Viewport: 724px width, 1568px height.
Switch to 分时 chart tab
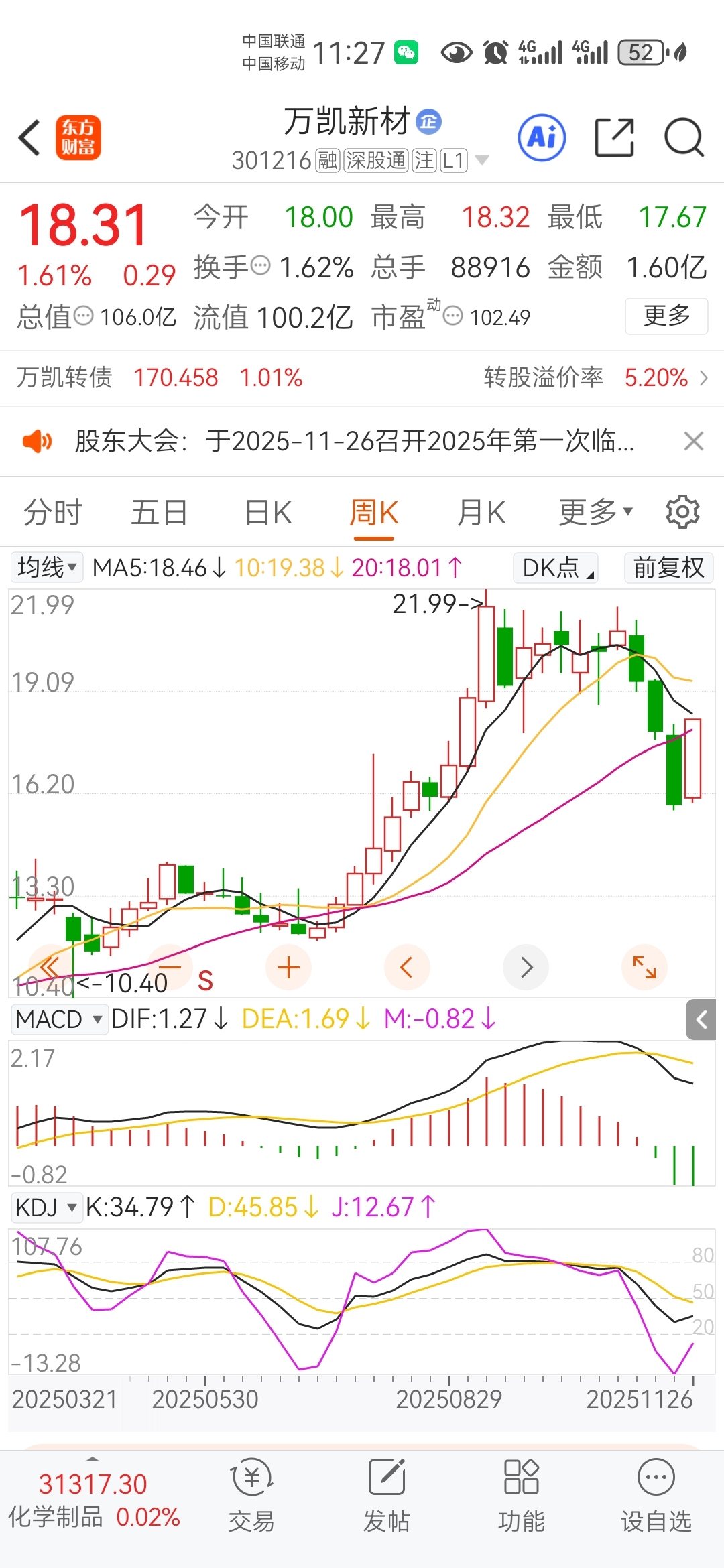coord(52,513)
